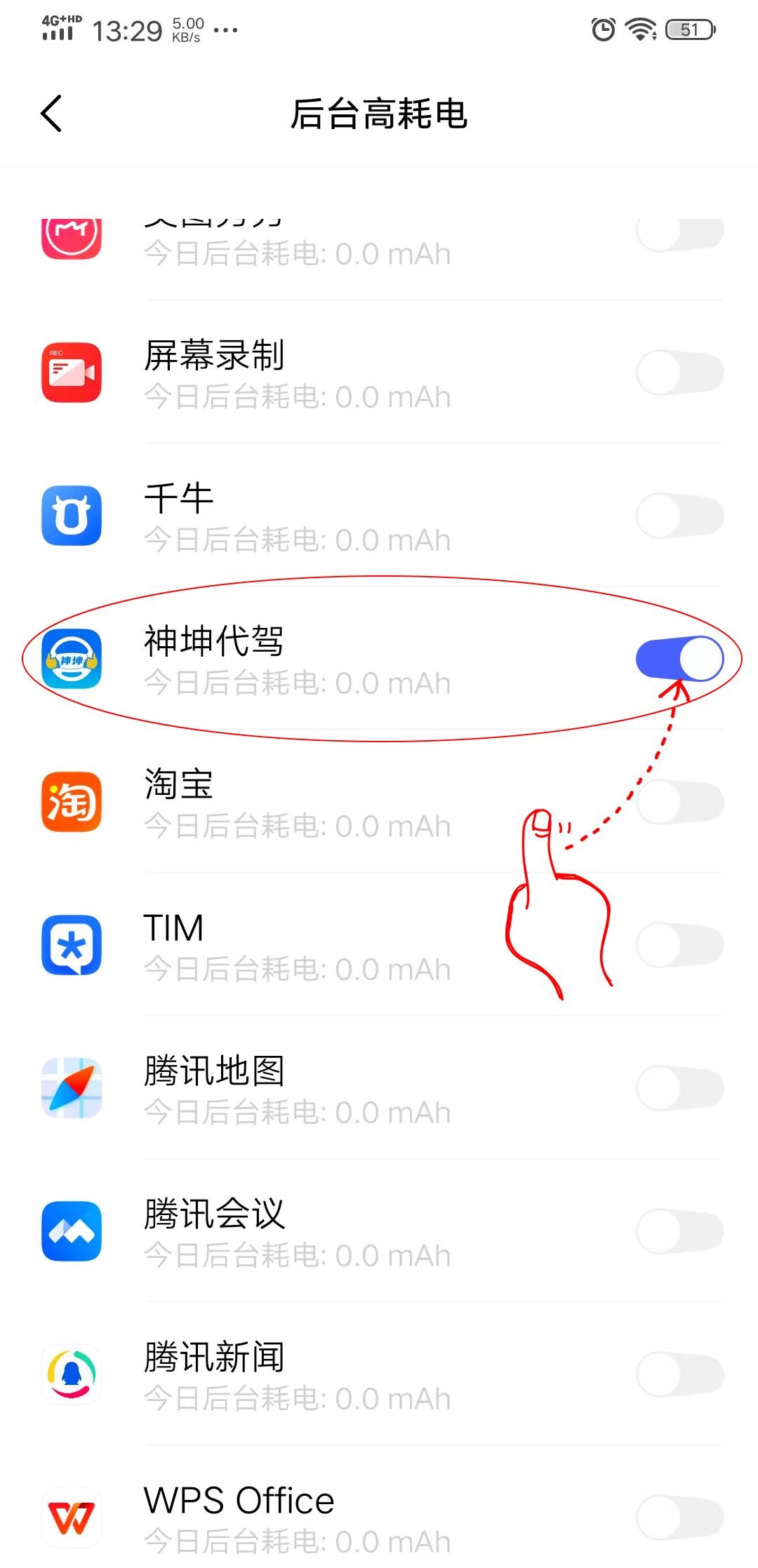Go back from 后台高耗电 page

[x=51, y=113]
